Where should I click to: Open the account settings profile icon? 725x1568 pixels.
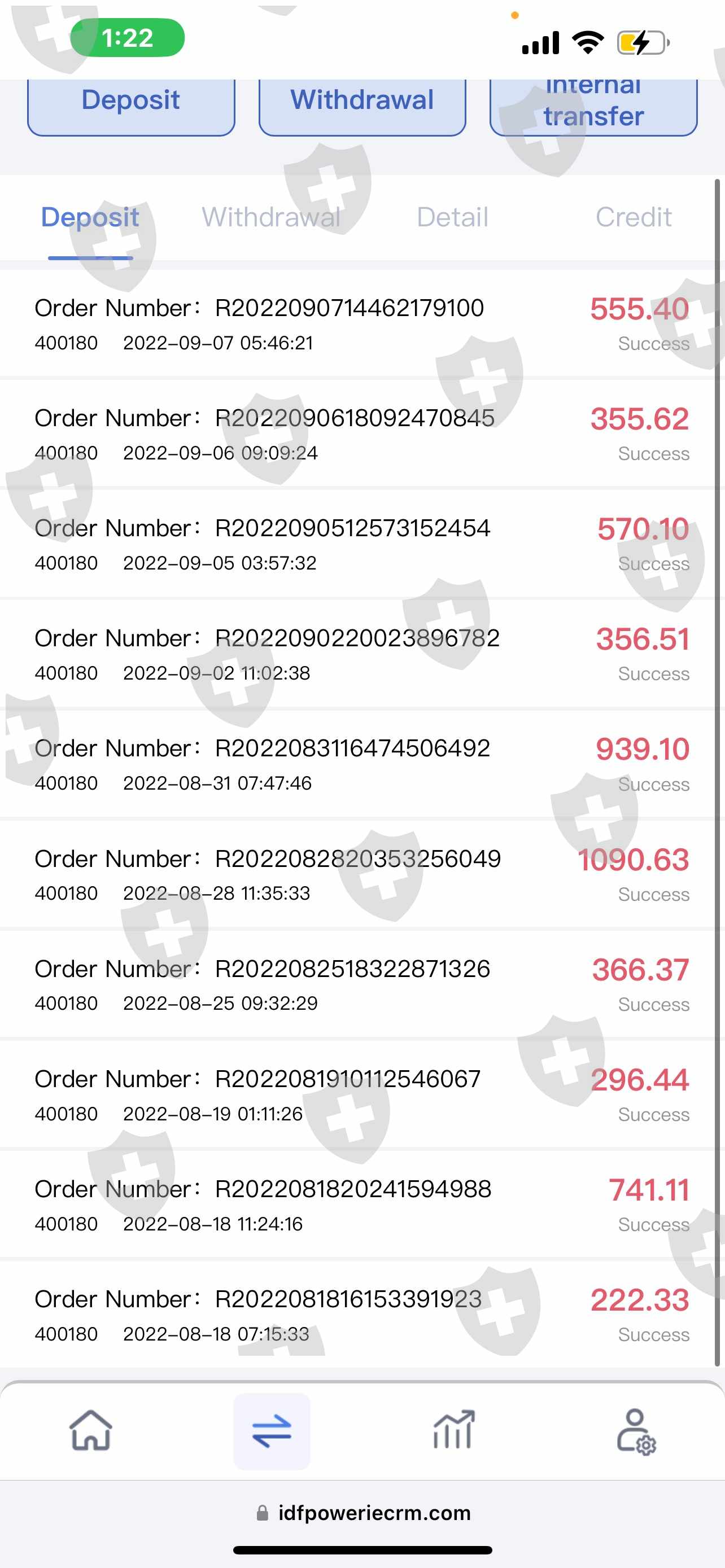pos(636,1431)
